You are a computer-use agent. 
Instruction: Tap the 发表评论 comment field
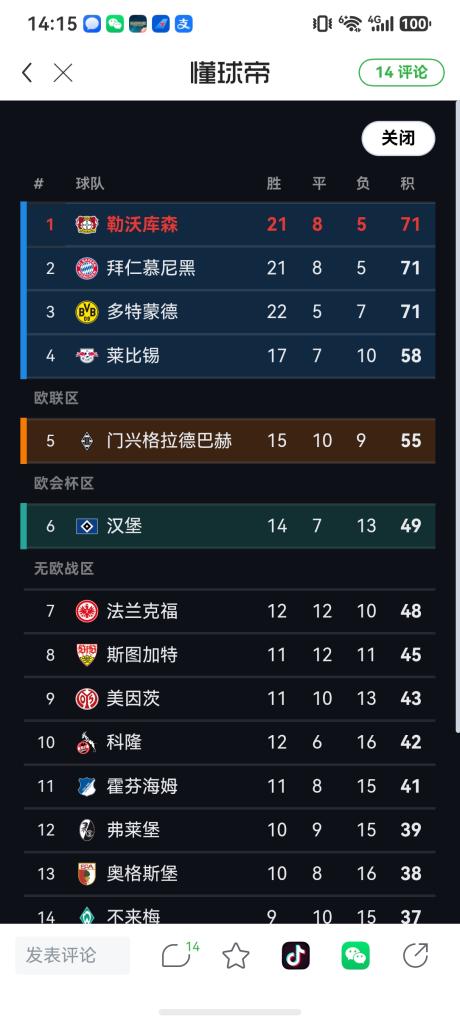pyautogui.click(x=72, y=956)
